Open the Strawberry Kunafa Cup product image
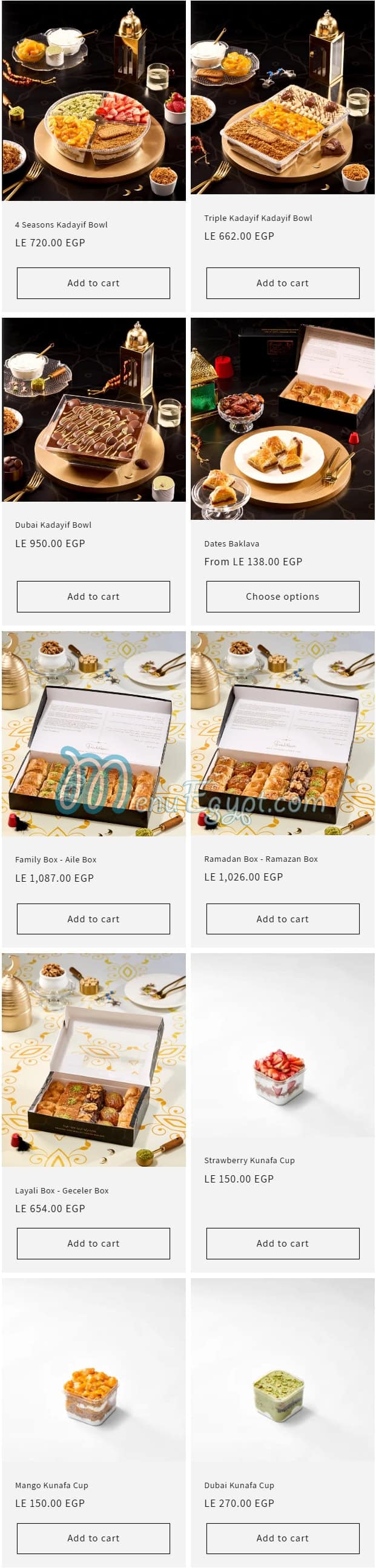The image size is (376, 1568). coord(282,1045)
